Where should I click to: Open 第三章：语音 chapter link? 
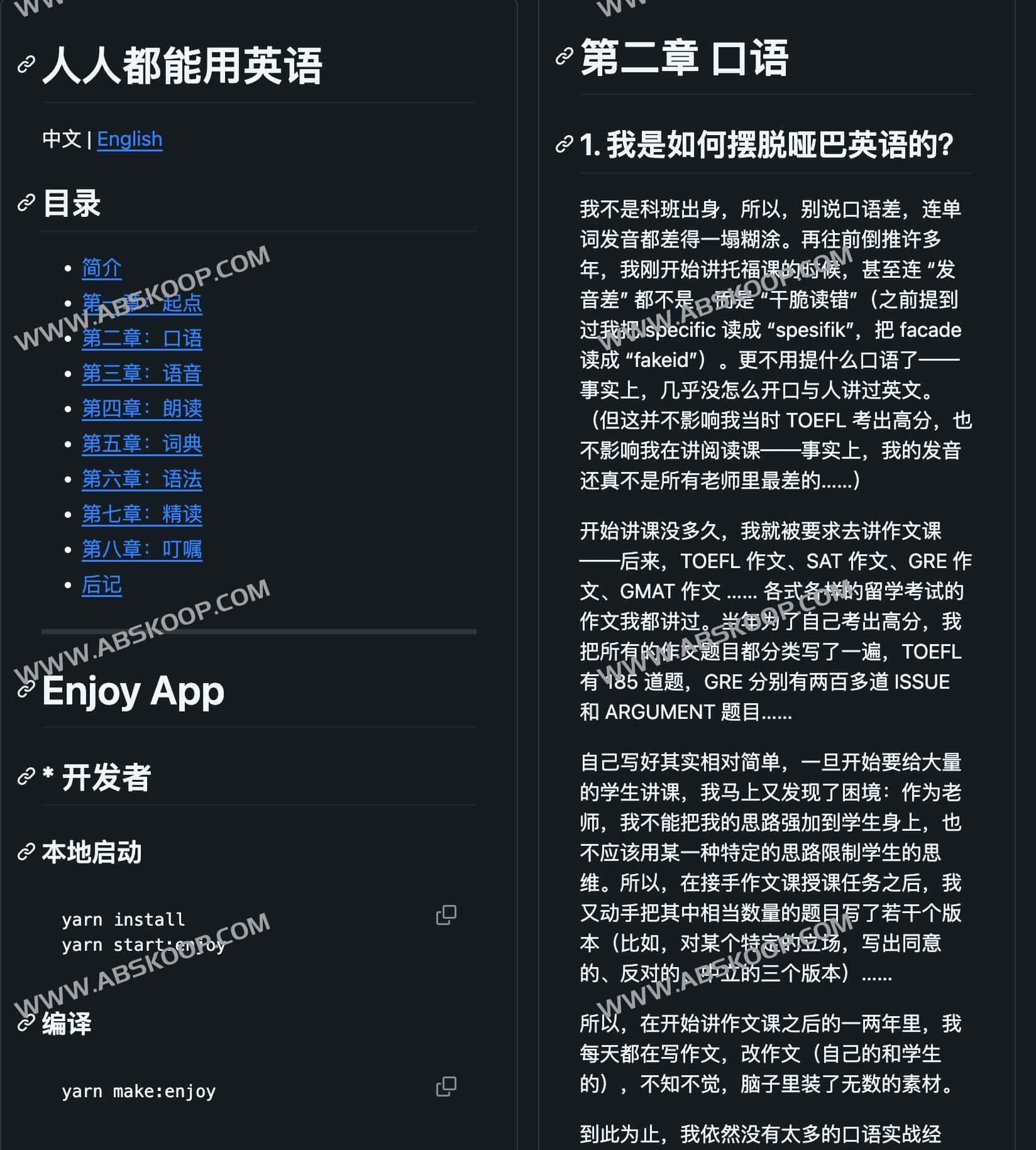coord(142,374)
